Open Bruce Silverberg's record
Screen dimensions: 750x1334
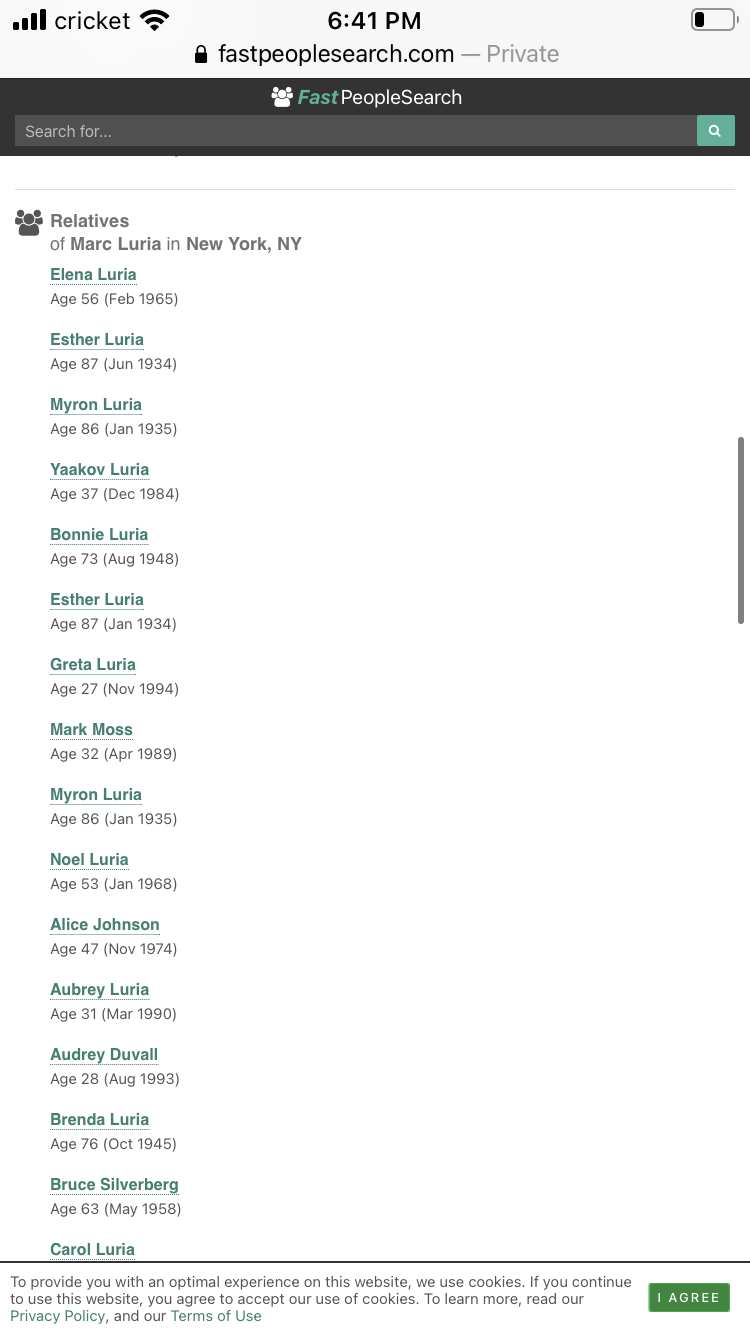click(x=114, y=1184)
